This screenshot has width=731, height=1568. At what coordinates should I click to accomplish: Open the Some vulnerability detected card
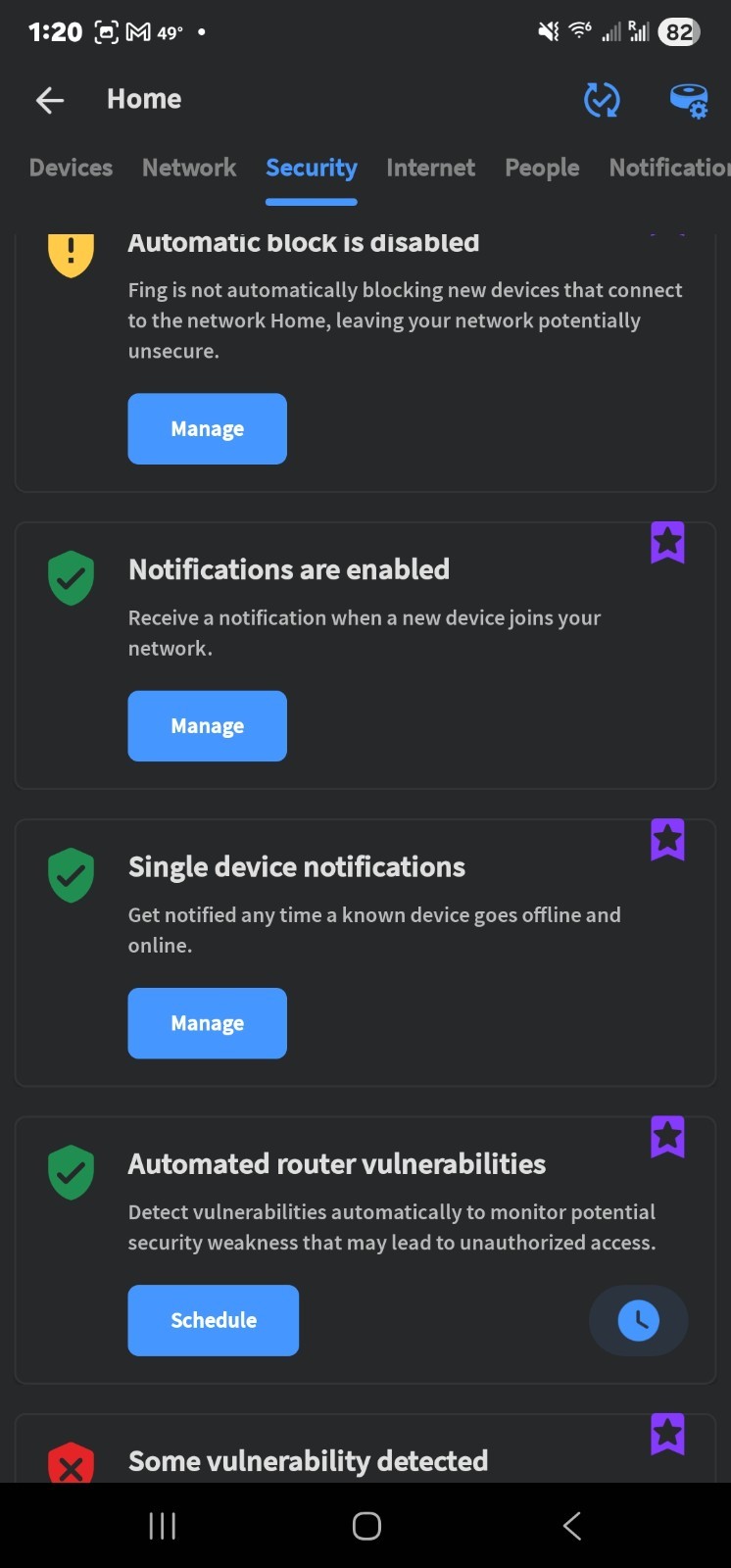coord(308,1460)
